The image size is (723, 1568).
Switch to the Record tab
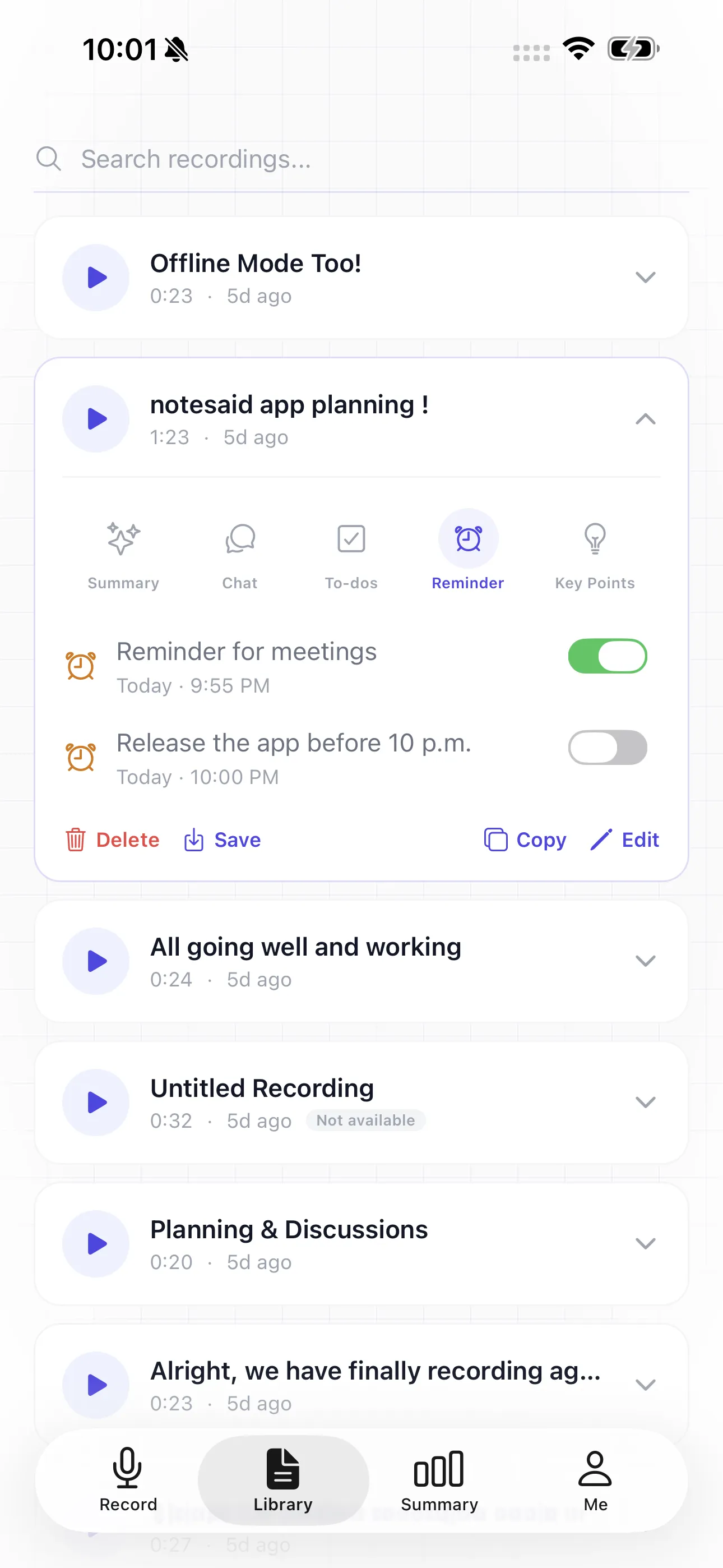(128, 1479)
